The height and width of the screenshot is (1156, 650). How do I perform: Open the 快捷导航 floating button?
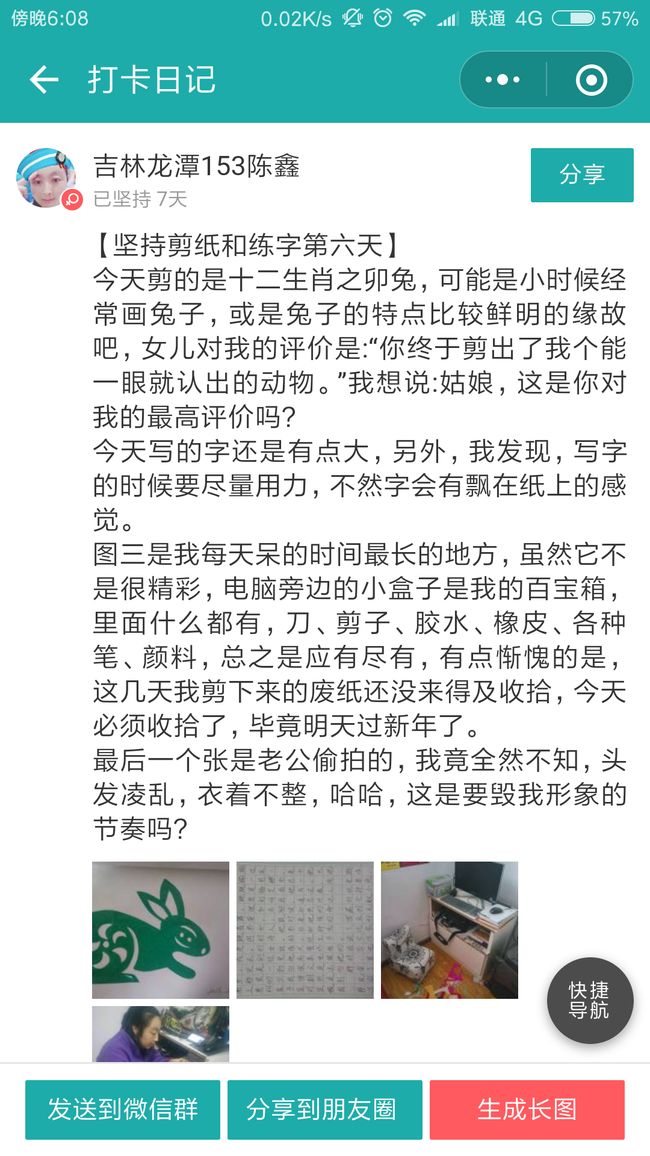(x=590, y=1000)
